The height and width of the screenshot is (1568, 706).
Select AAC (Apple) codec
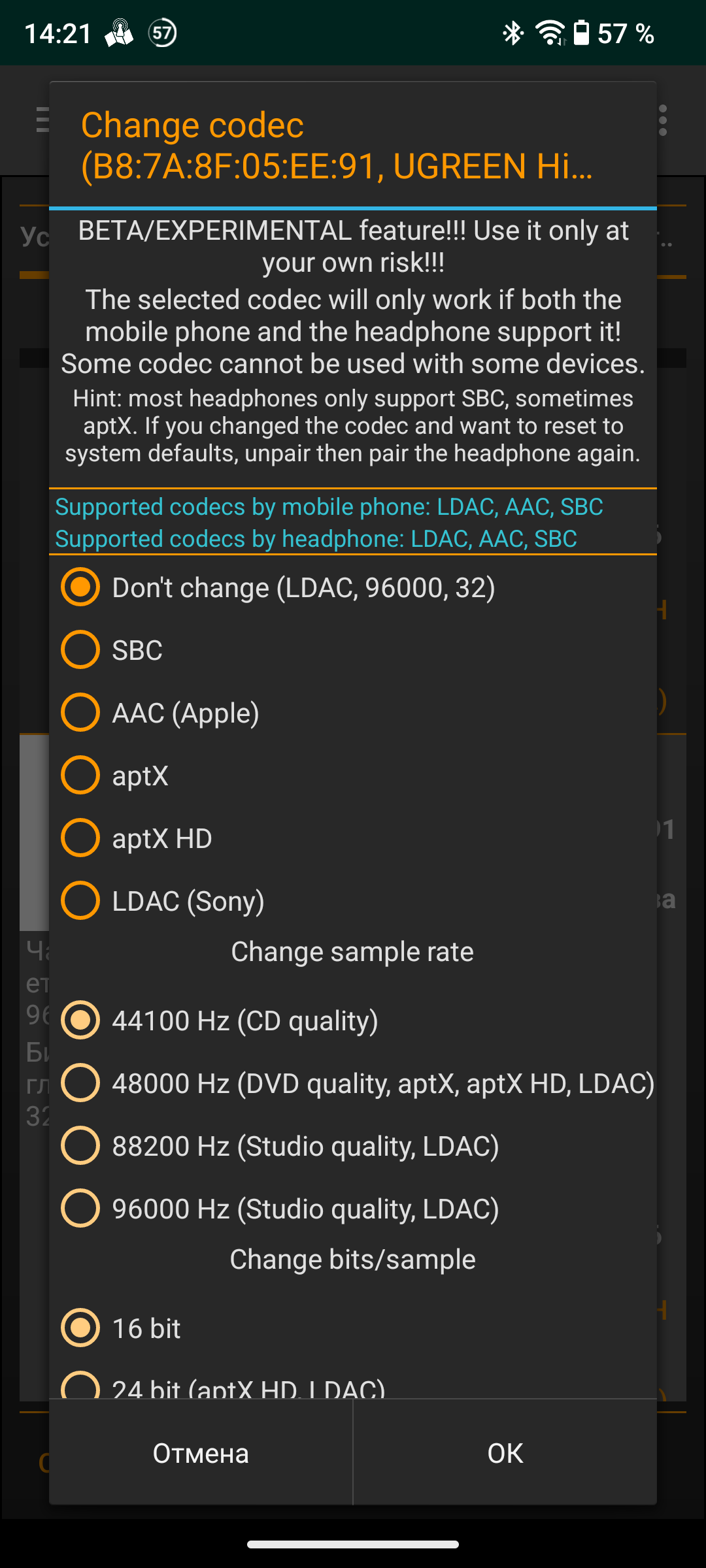[353, 713]
